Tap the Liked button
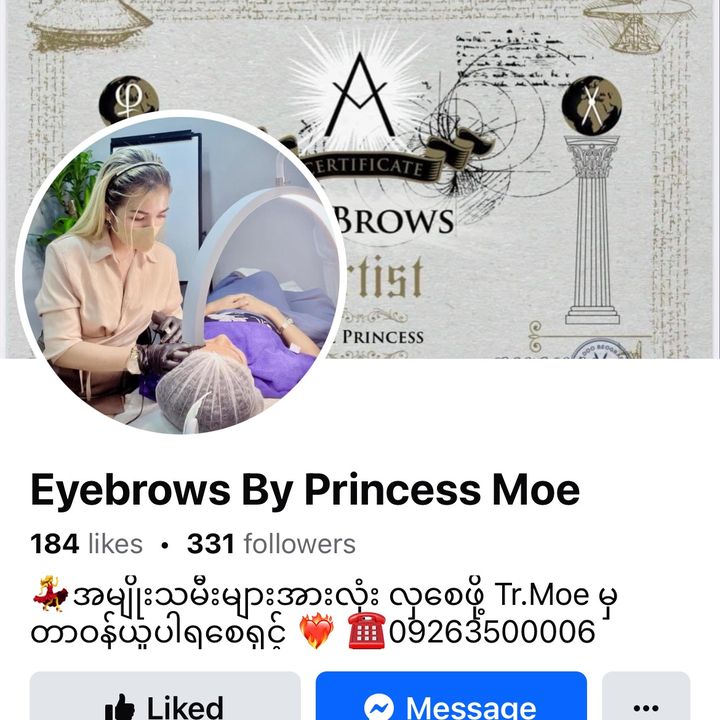720x720 pixels. tap(165, 700)
